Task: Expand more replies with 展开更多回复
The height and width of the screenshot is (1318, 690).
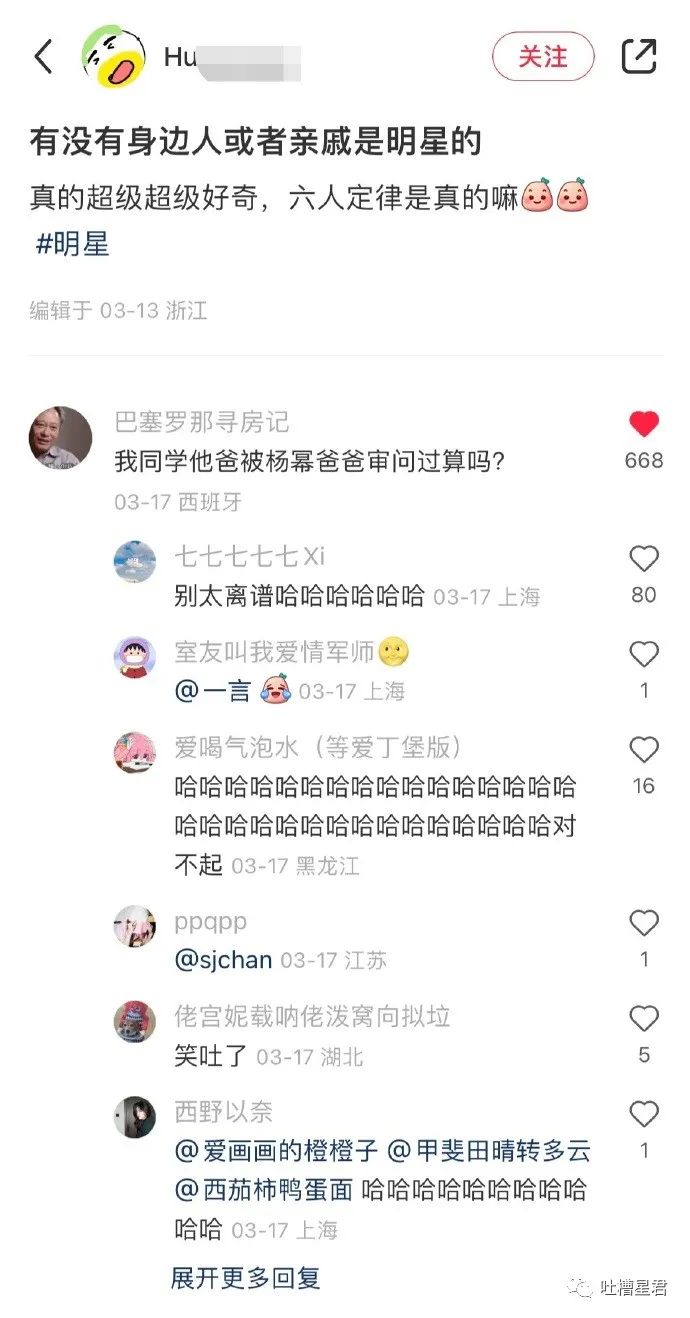Action: (245, 1277)
